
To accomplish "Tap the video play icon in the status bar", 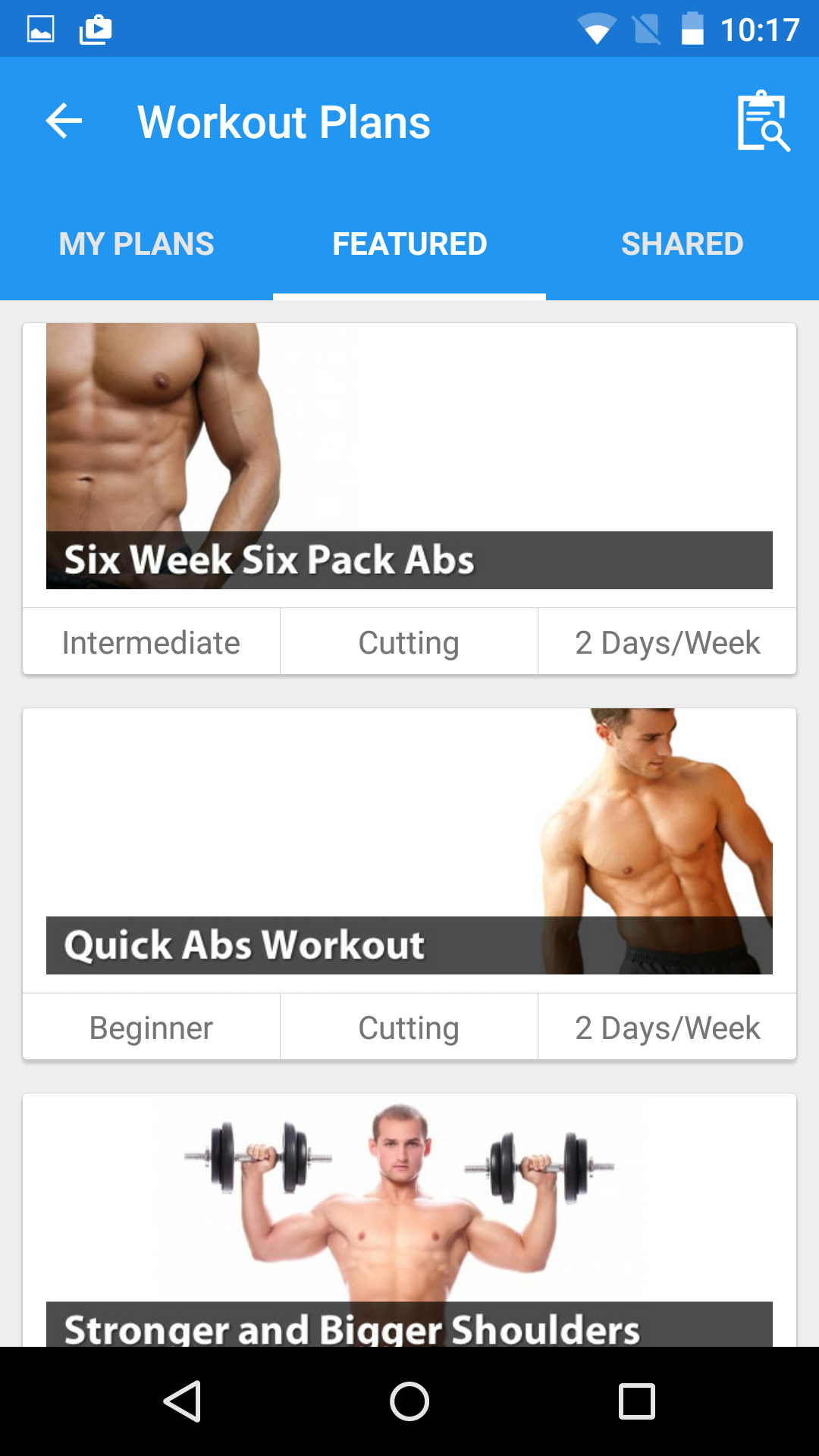I will point(93,28).
